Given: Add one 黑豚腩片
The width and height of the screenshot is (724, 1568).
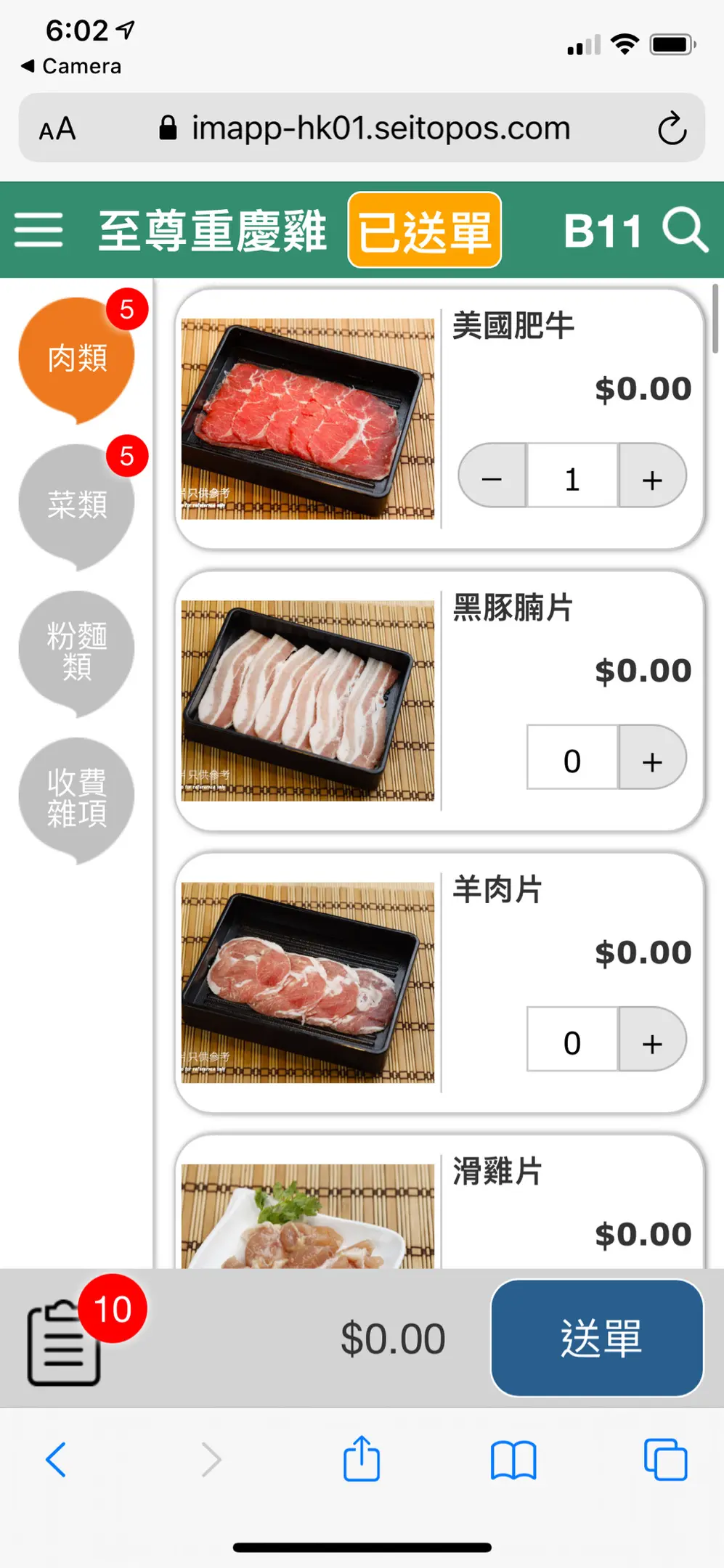Looking at the screenshot, I should point(651,759).
